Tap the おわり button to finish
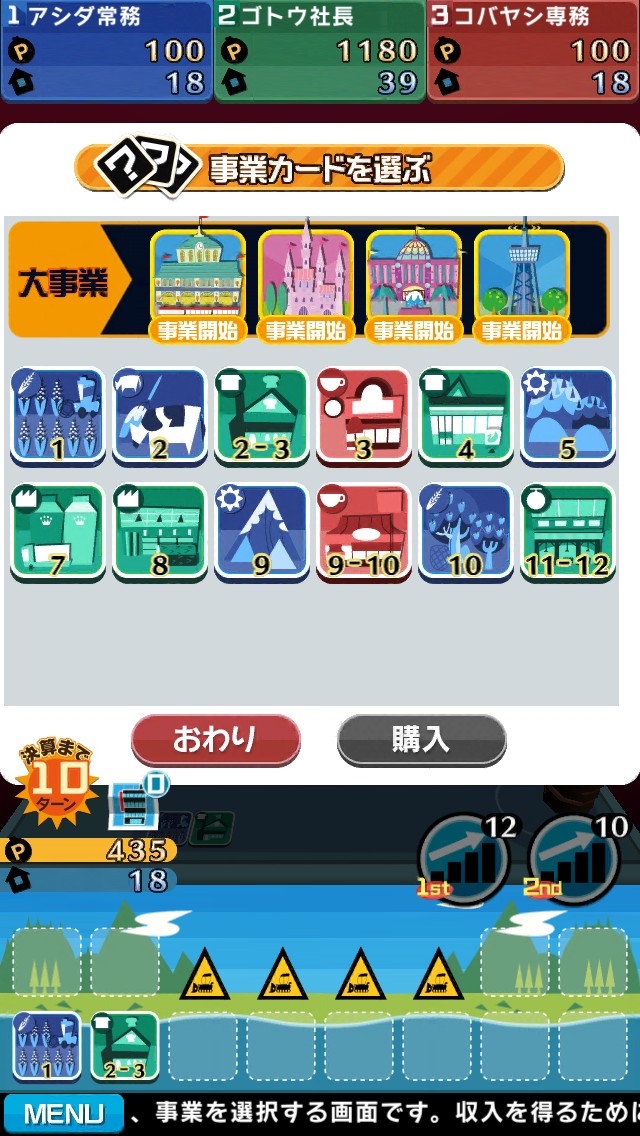This screenshot has width=640, height=1136. tap(216, 740)
